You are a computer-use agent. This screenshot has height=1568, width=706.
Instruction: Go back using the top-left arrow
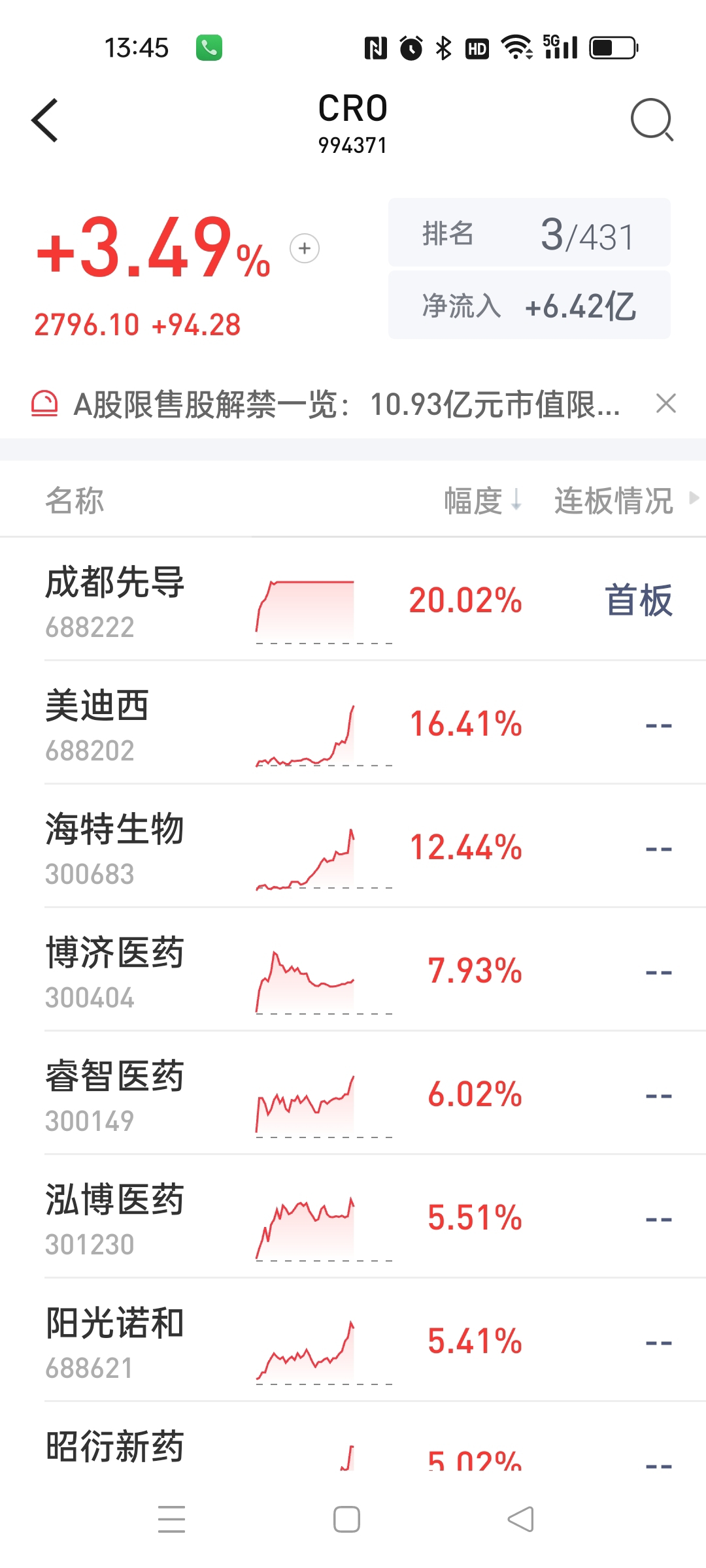tap(44, 120)
